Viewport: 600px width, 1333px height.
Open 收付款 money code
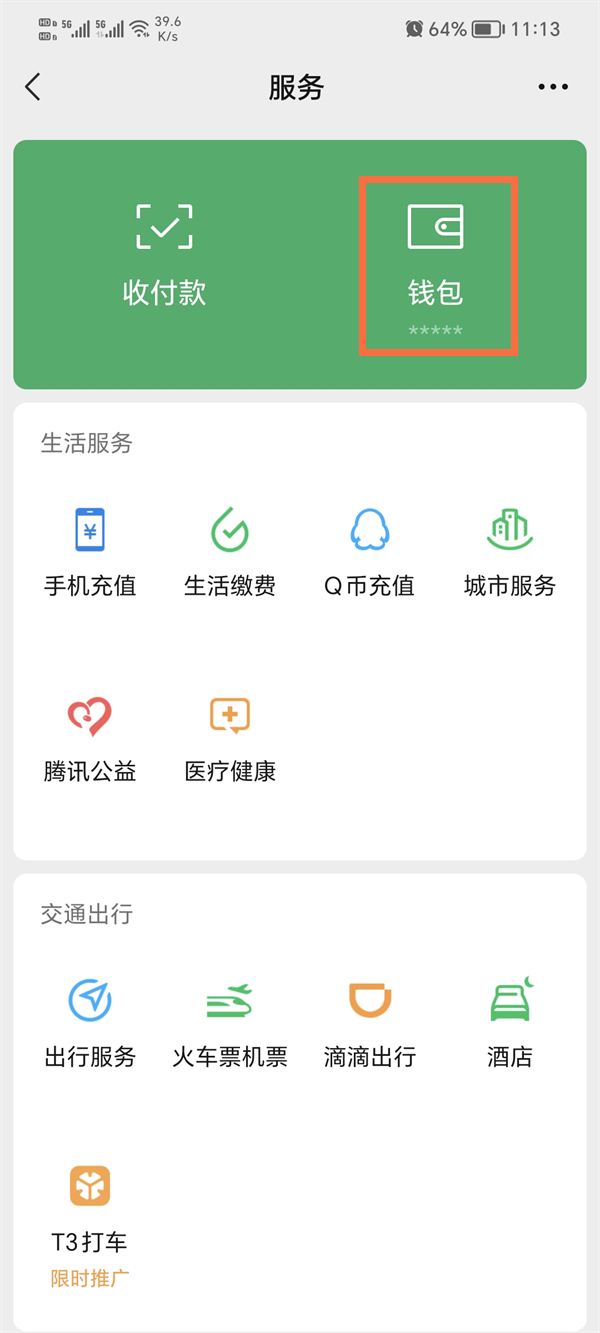coord(164,254)
